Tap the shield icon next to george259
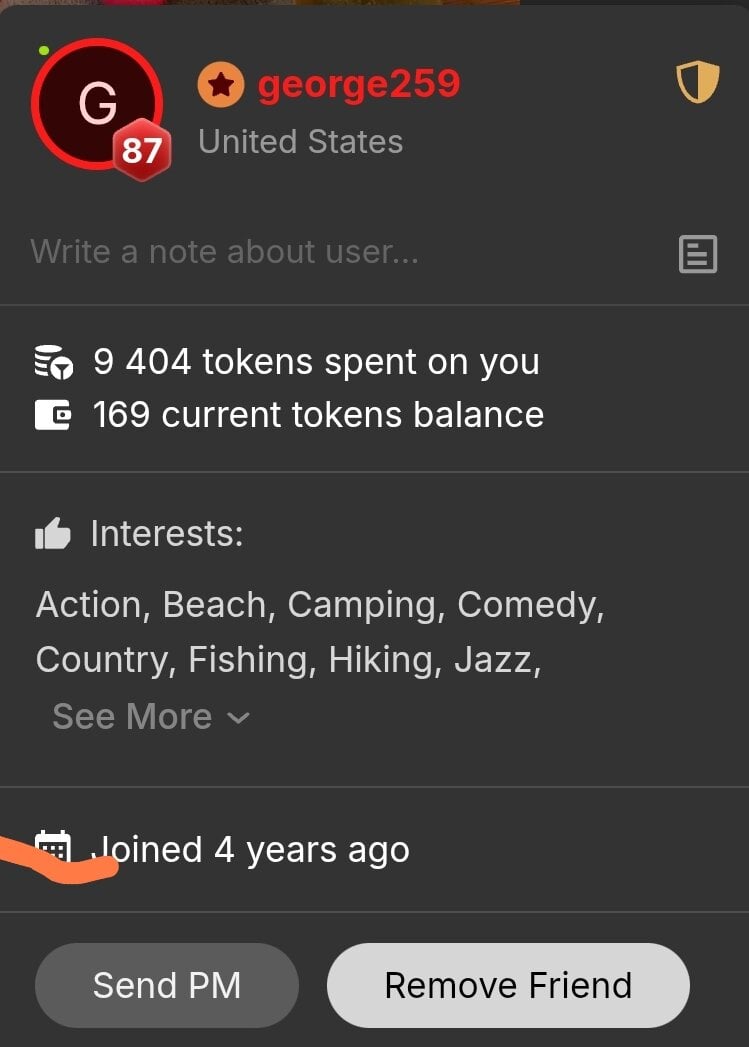The image size is (749, 1047). (697, 84)
